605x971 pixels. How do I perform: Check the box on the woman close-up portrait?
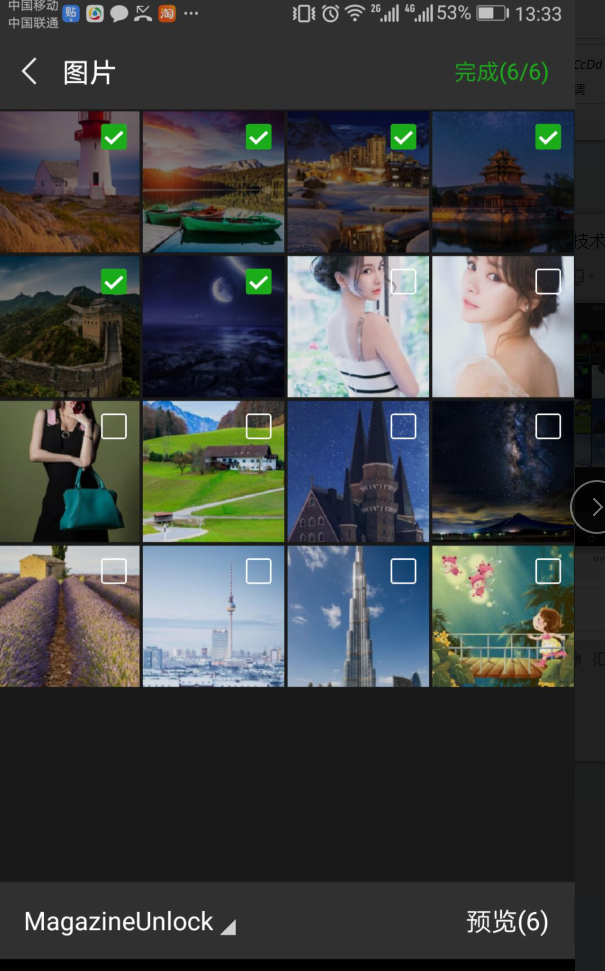click(x=548, y=282)
